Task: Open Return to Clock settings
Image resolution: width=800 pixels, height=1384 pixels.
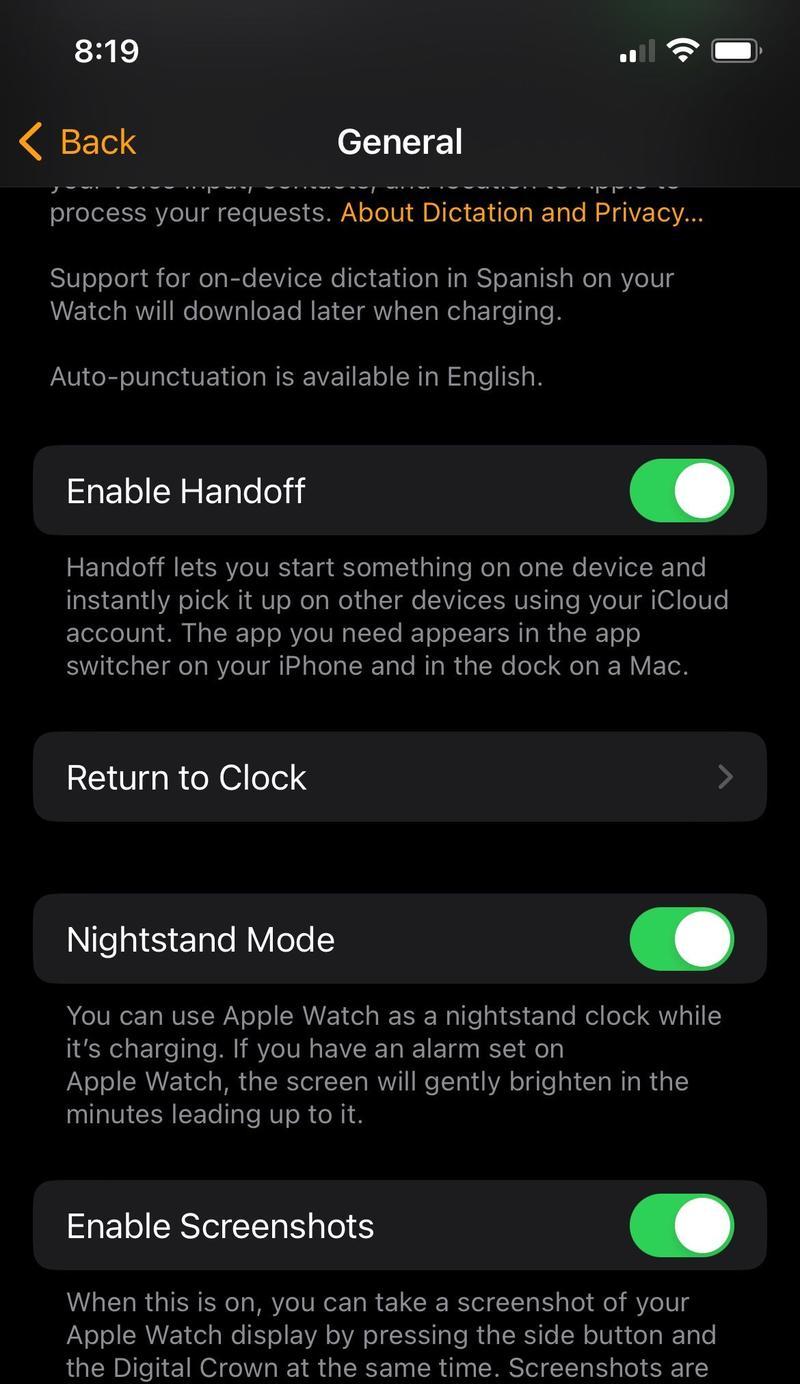Action: coord(400,777)
